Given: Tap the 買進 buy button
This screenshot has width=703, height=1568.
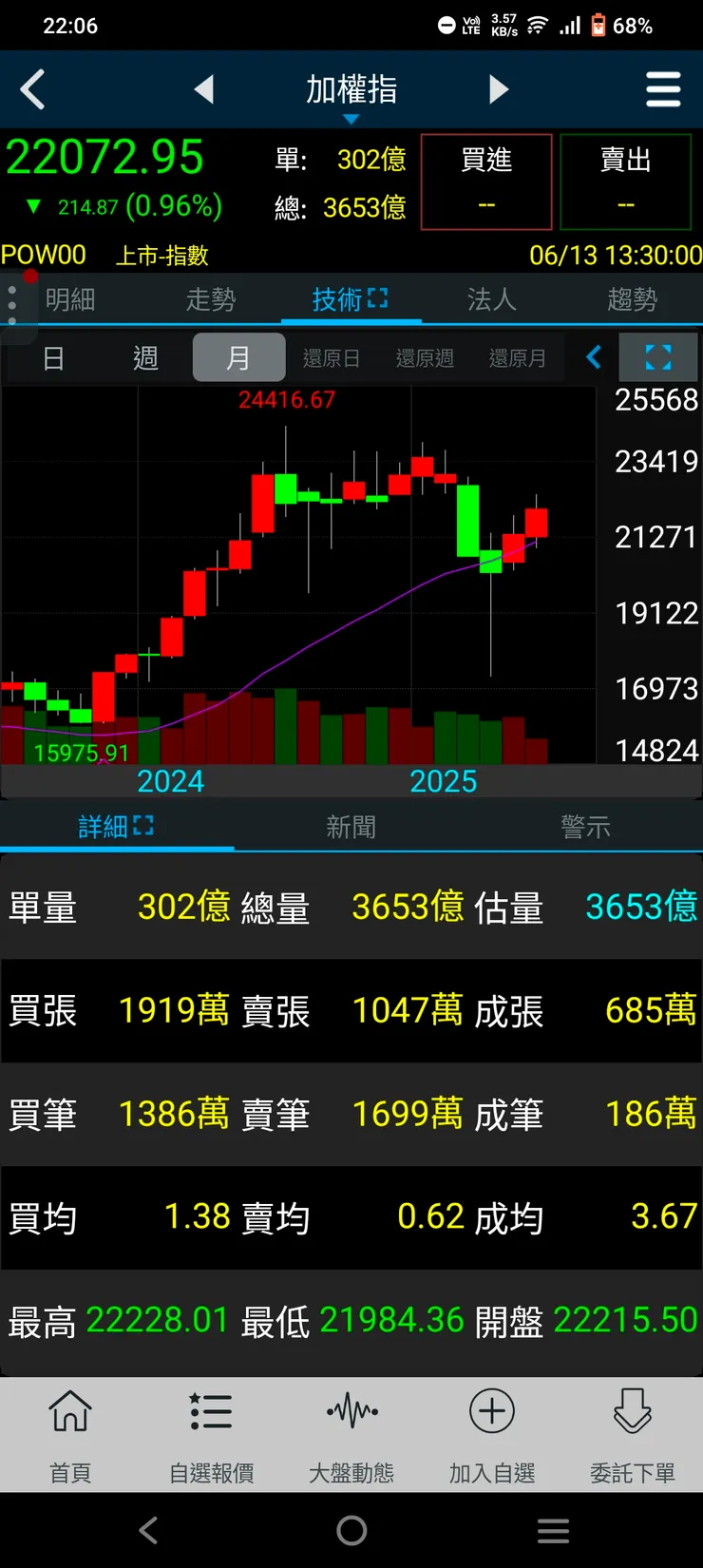Looking at the screenshot, I should [486, 182].
